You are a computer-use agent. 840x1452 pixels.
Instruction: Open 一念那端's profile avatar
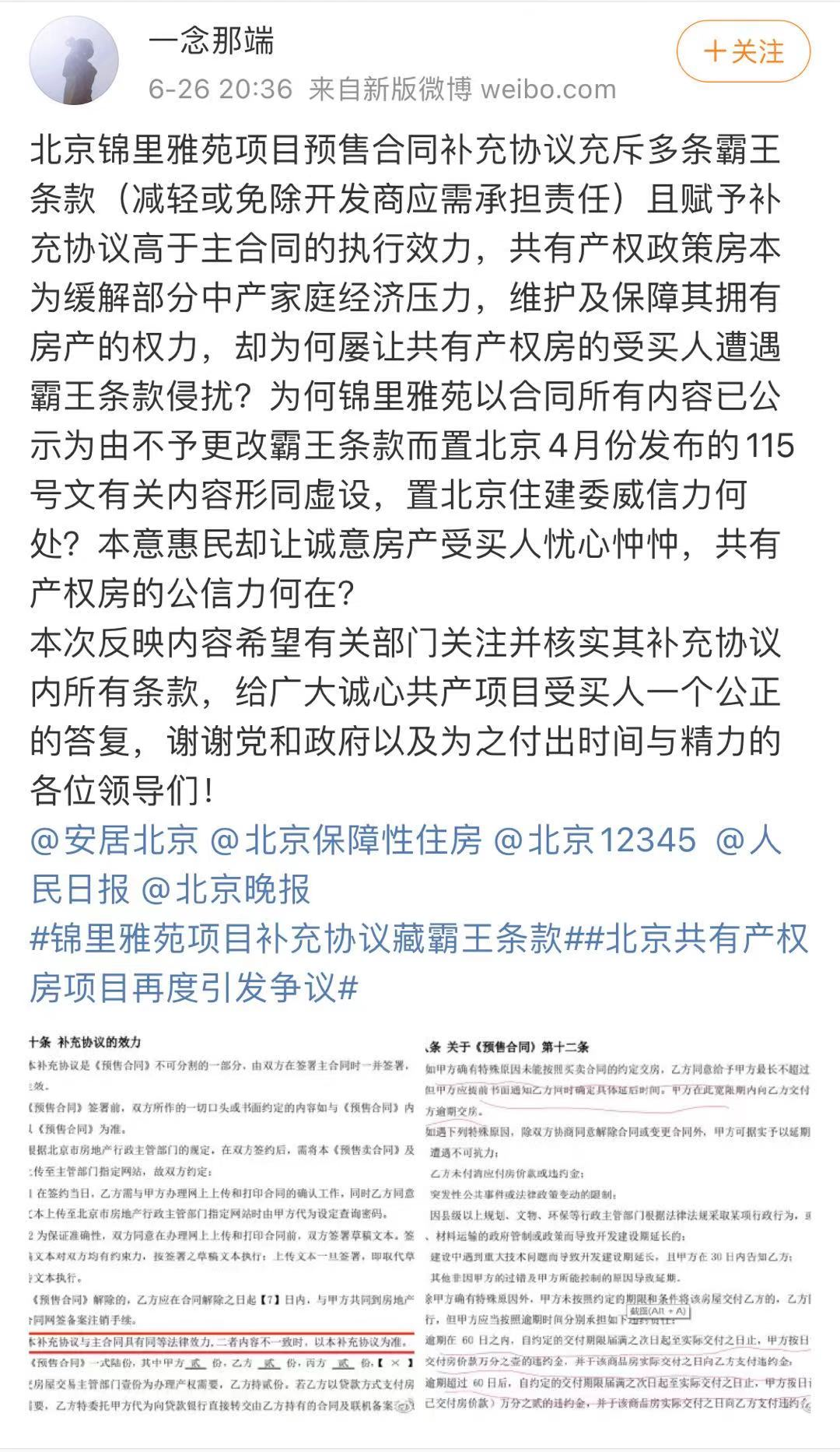74,60
